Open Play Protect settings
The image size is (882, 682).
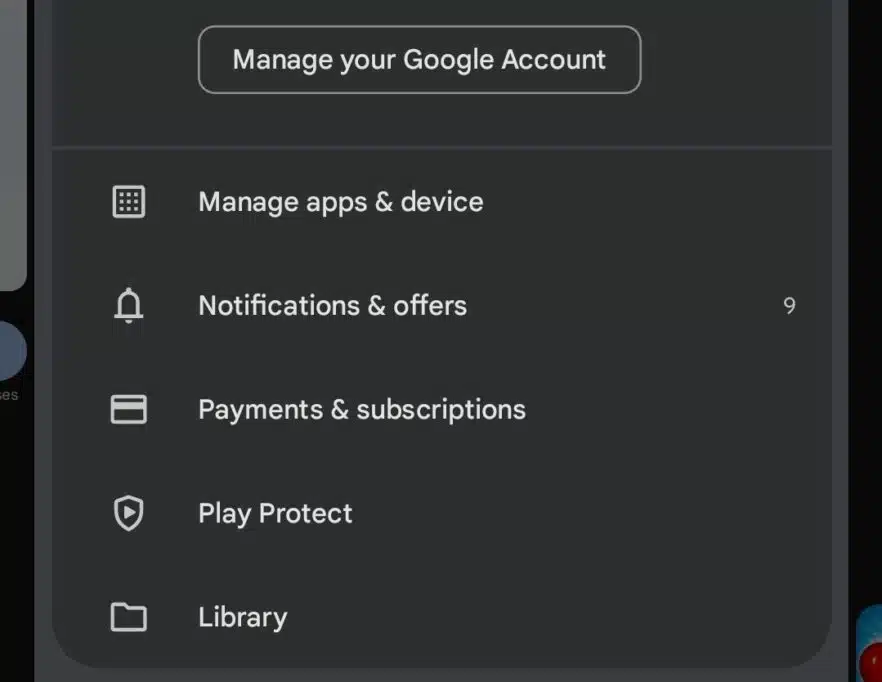pos(276,514)
